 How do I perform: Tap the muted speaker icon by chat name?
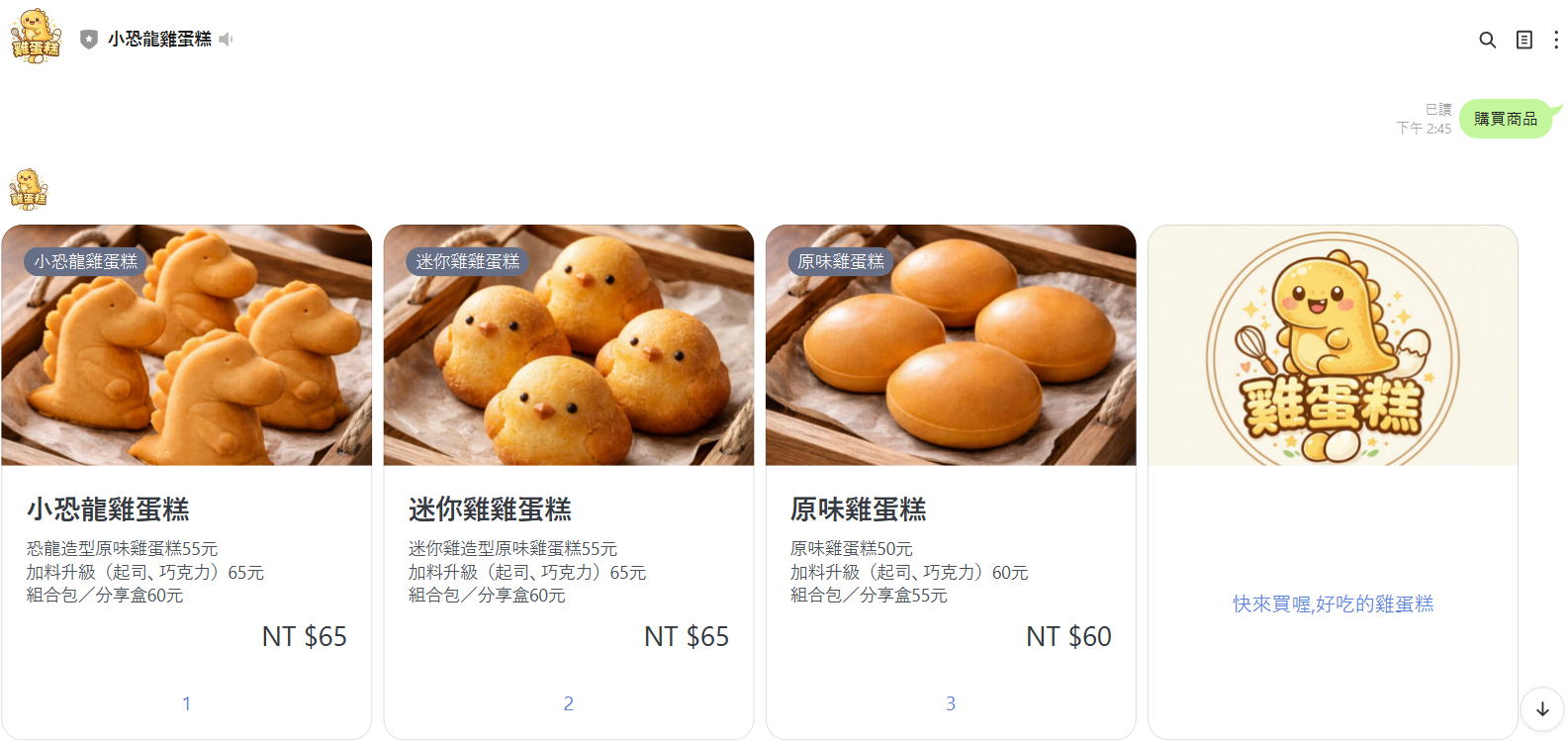point(227,40)
